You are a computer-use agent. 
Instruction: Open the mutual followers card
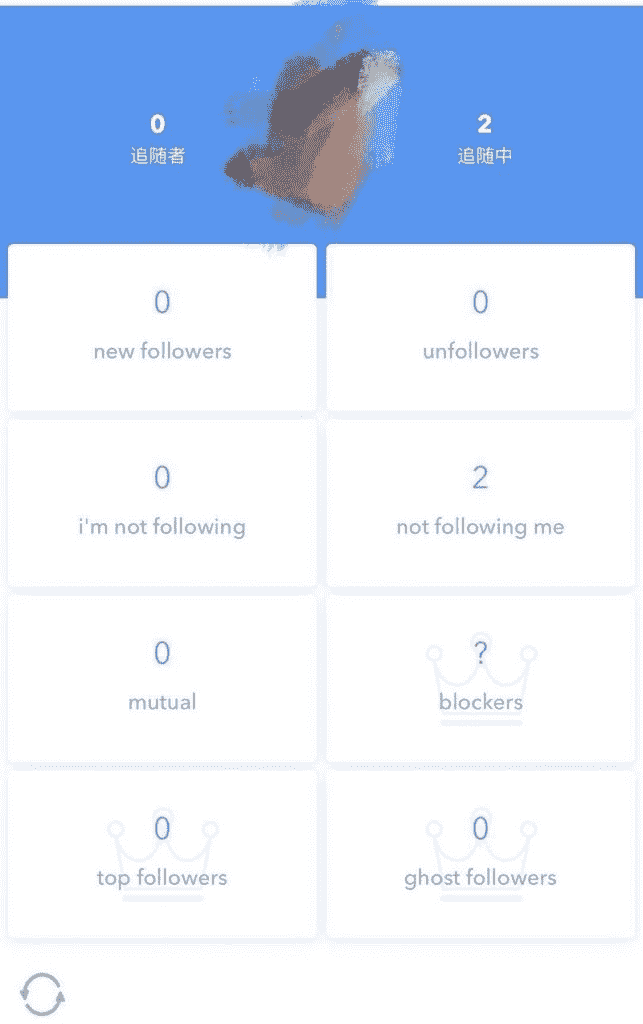coord(162,678)
